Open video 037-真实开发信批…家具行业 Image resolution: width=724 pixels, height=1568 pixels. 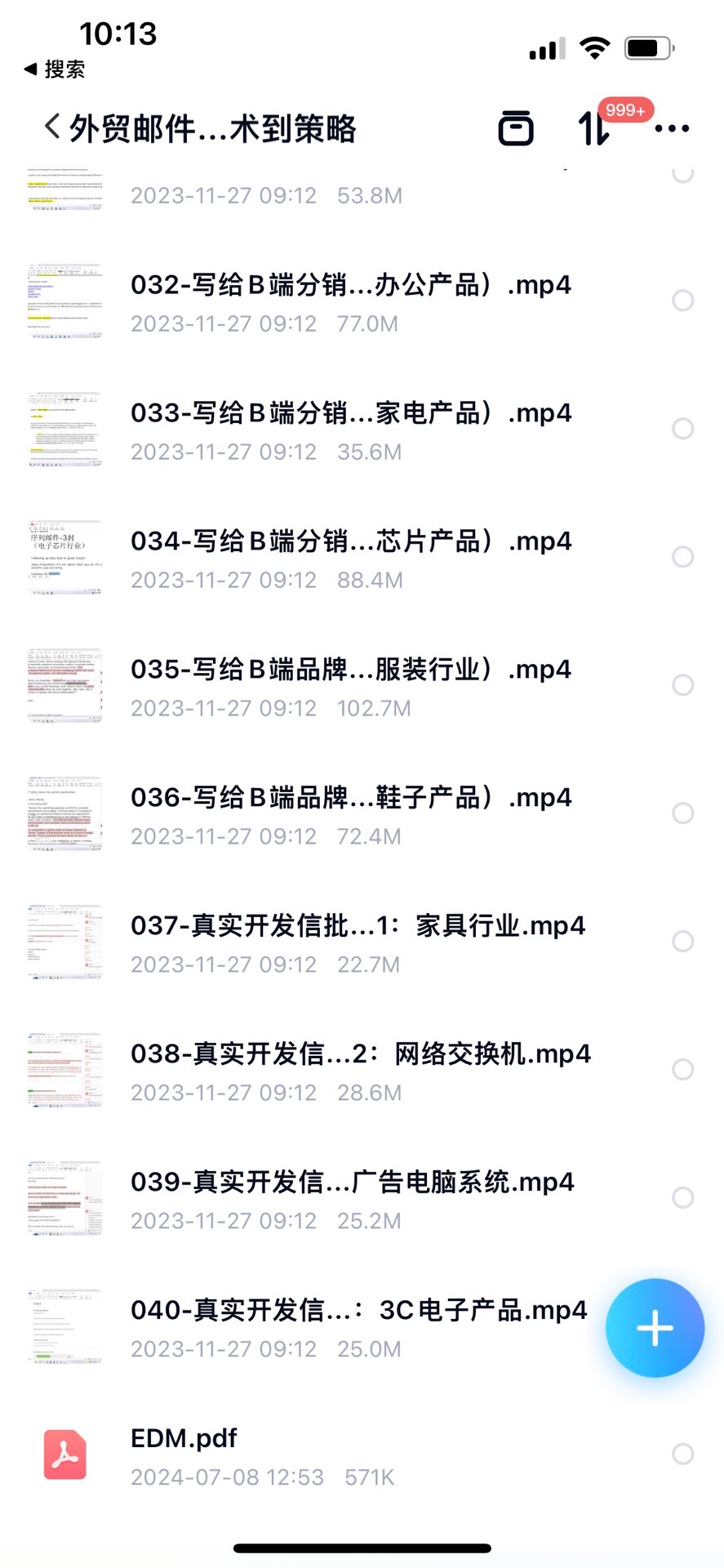click(x=357, y=926)
